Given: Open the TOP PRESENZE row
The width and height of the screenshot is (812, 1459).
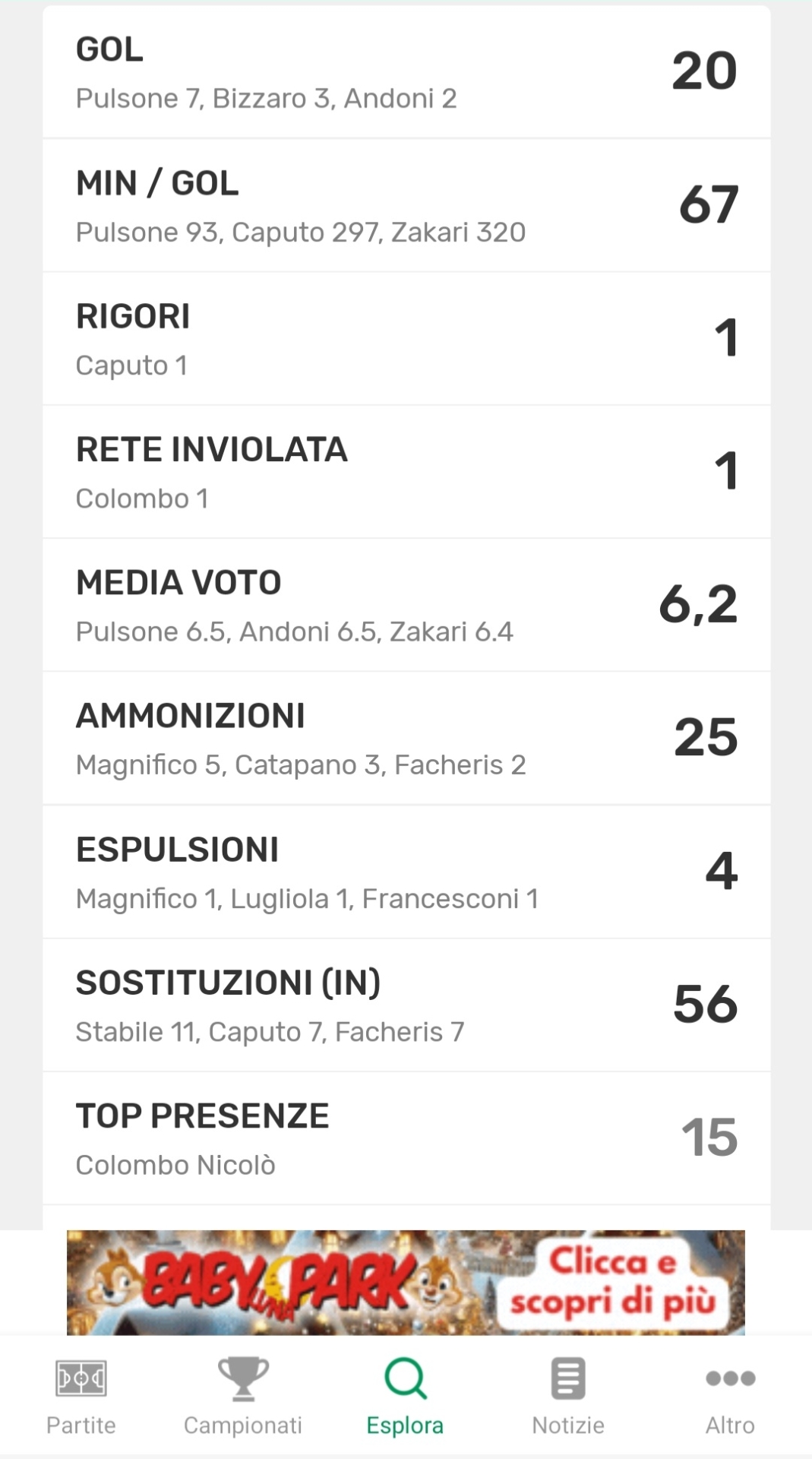Looking at the screenshot, I should (406, 1138).
